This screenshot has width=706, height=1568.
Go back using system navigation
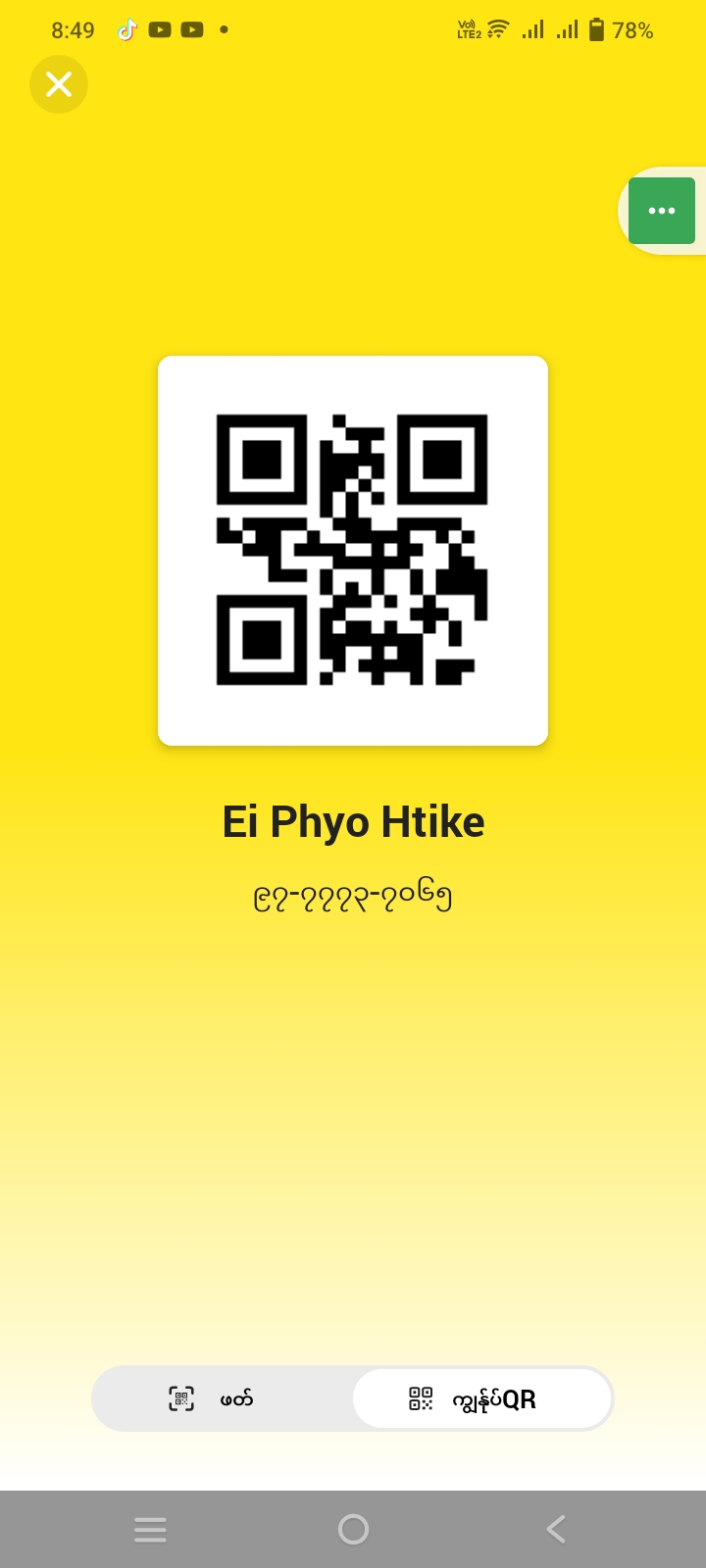[x=556, y=1529]
